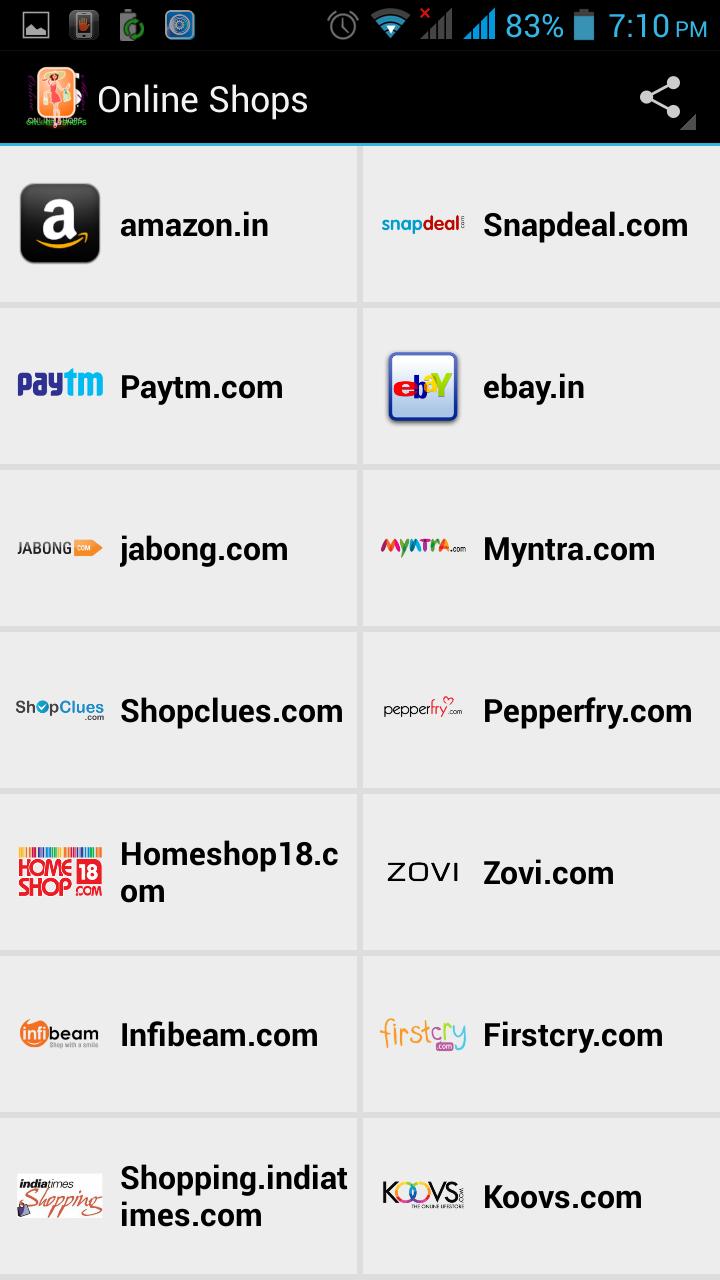
Task: Tap the Koovs logo icon
Action: (x=420, y=1196)
